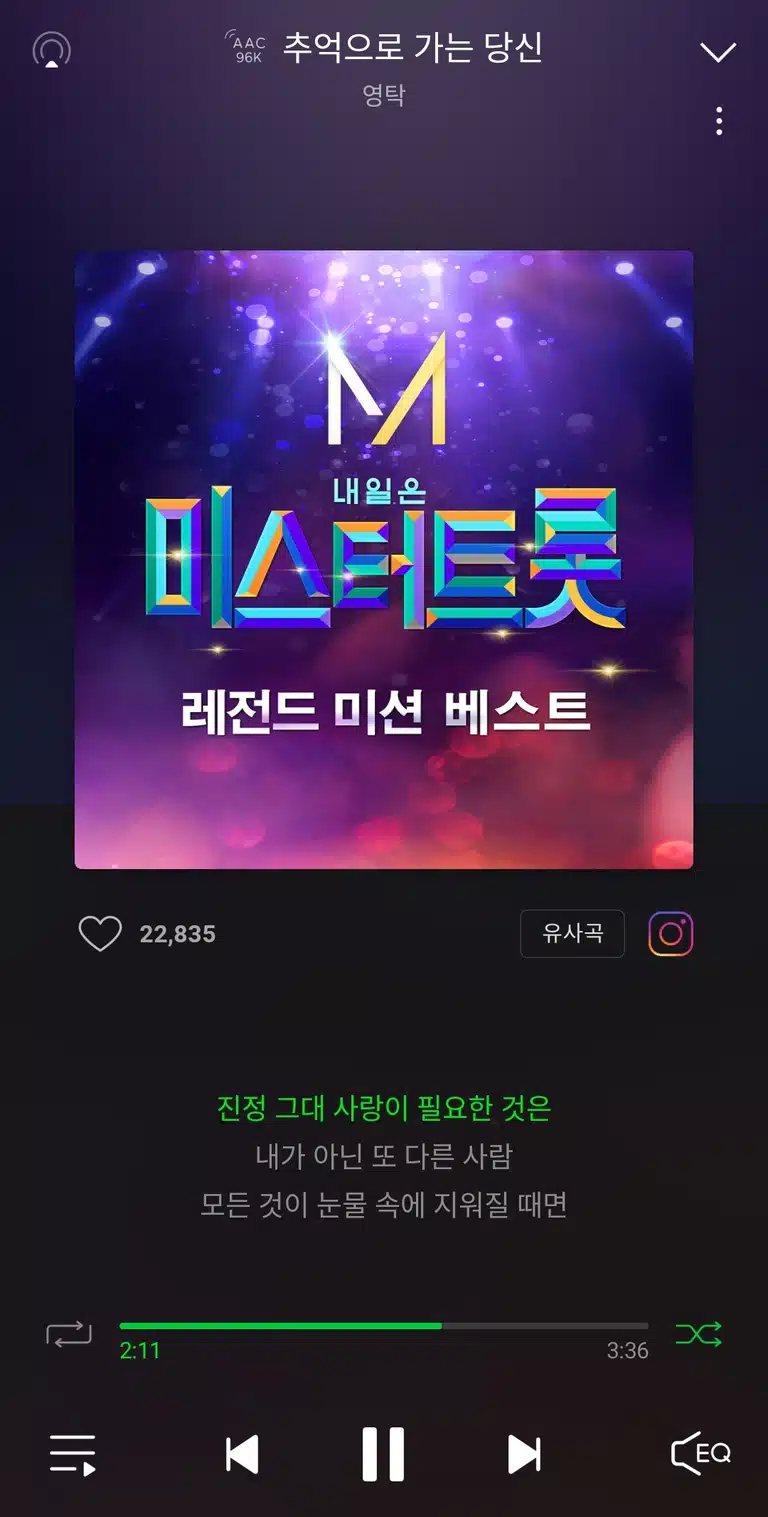768x1517 pixels.
Task: Toggle shuffle playback
Action: tap(698, 1334)
